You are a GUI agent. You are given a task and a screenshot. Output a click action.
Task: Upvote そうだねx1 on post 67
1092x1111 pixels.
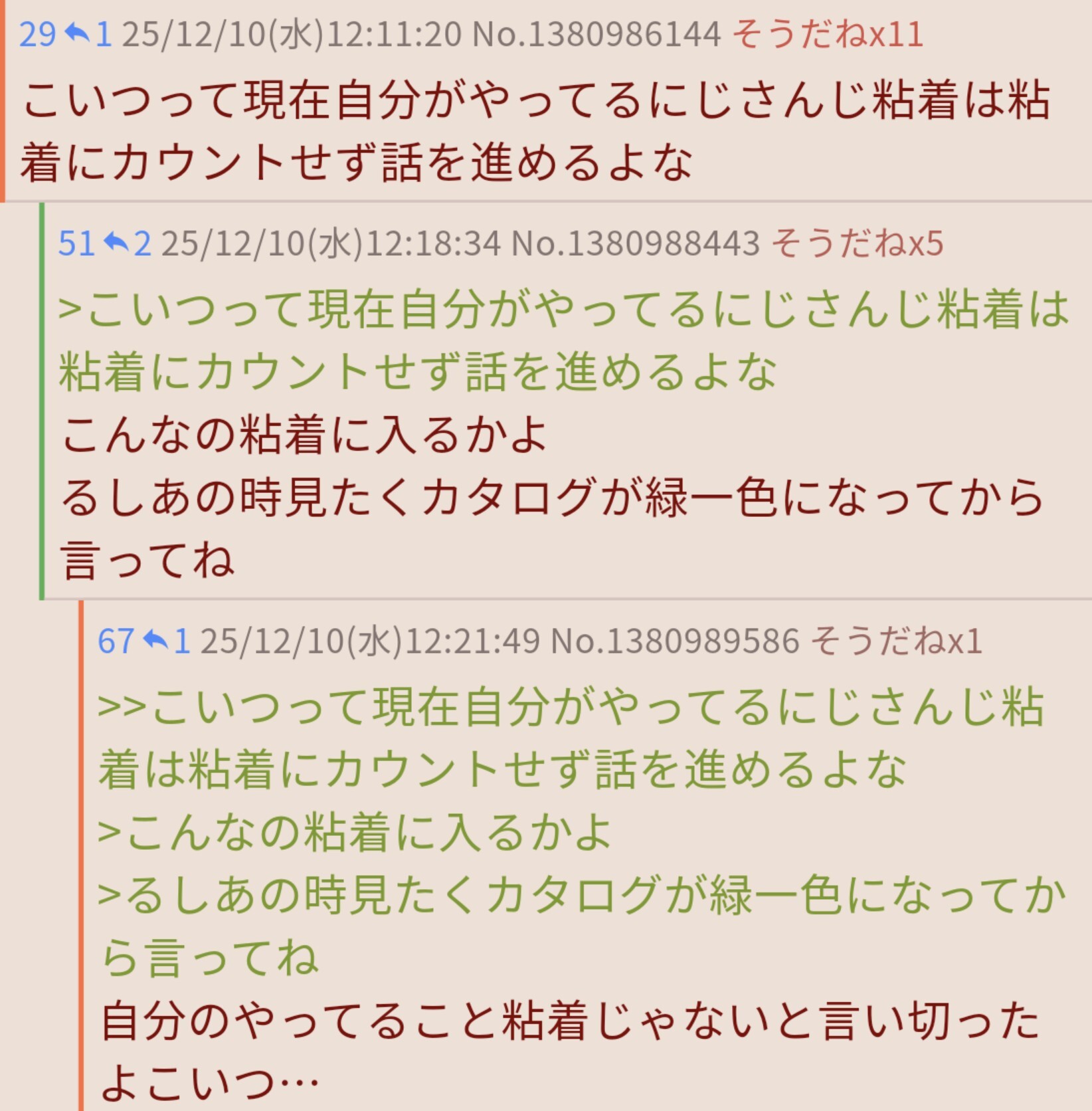pos(895,641)
